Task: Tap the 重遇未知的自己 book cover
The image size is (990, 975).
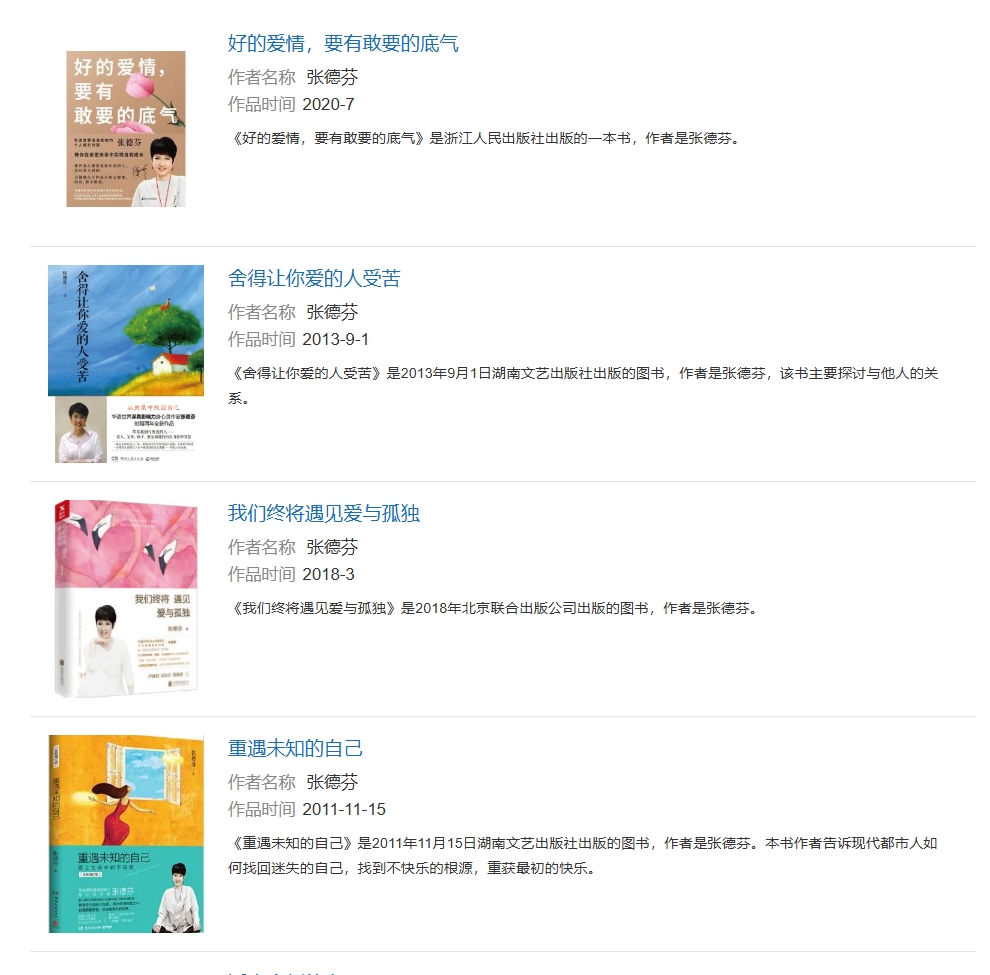Action: (126, 834)
